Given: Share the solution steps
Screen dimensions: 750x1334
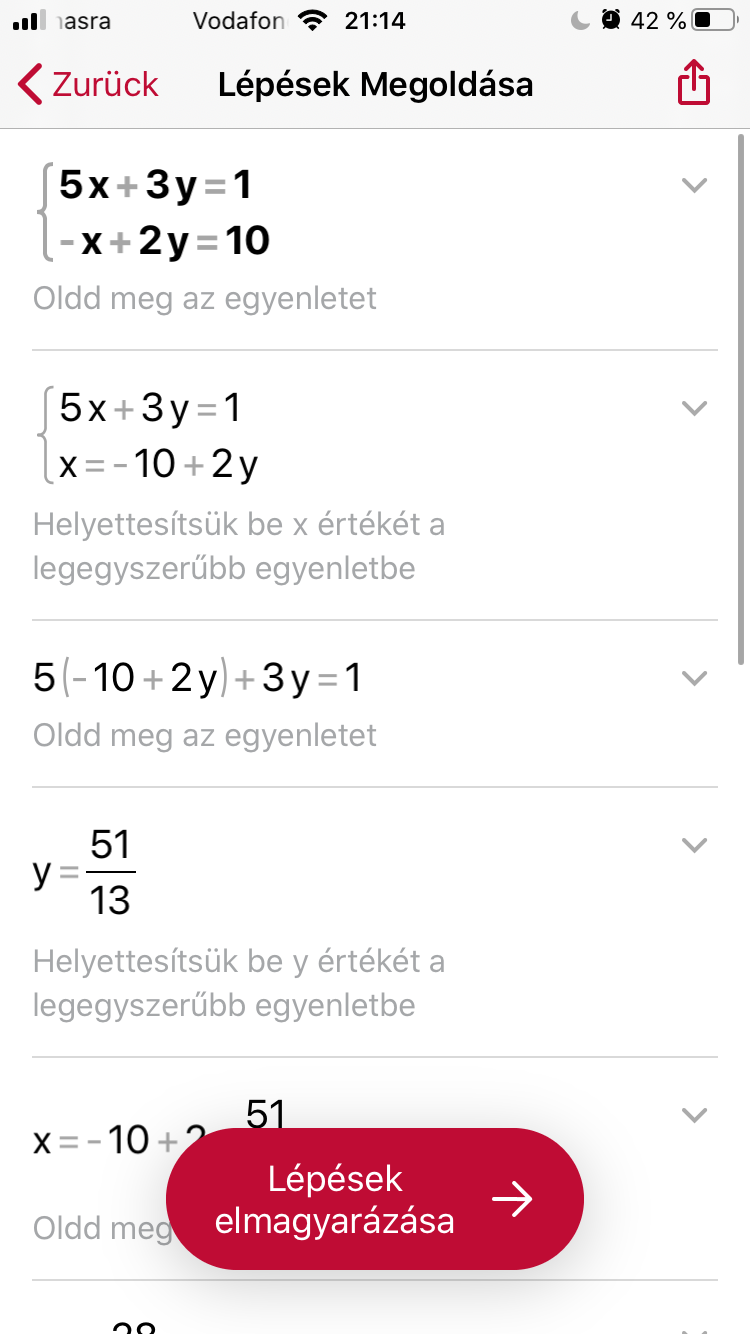Looking at the screenshot, I should tap(693, 84).
